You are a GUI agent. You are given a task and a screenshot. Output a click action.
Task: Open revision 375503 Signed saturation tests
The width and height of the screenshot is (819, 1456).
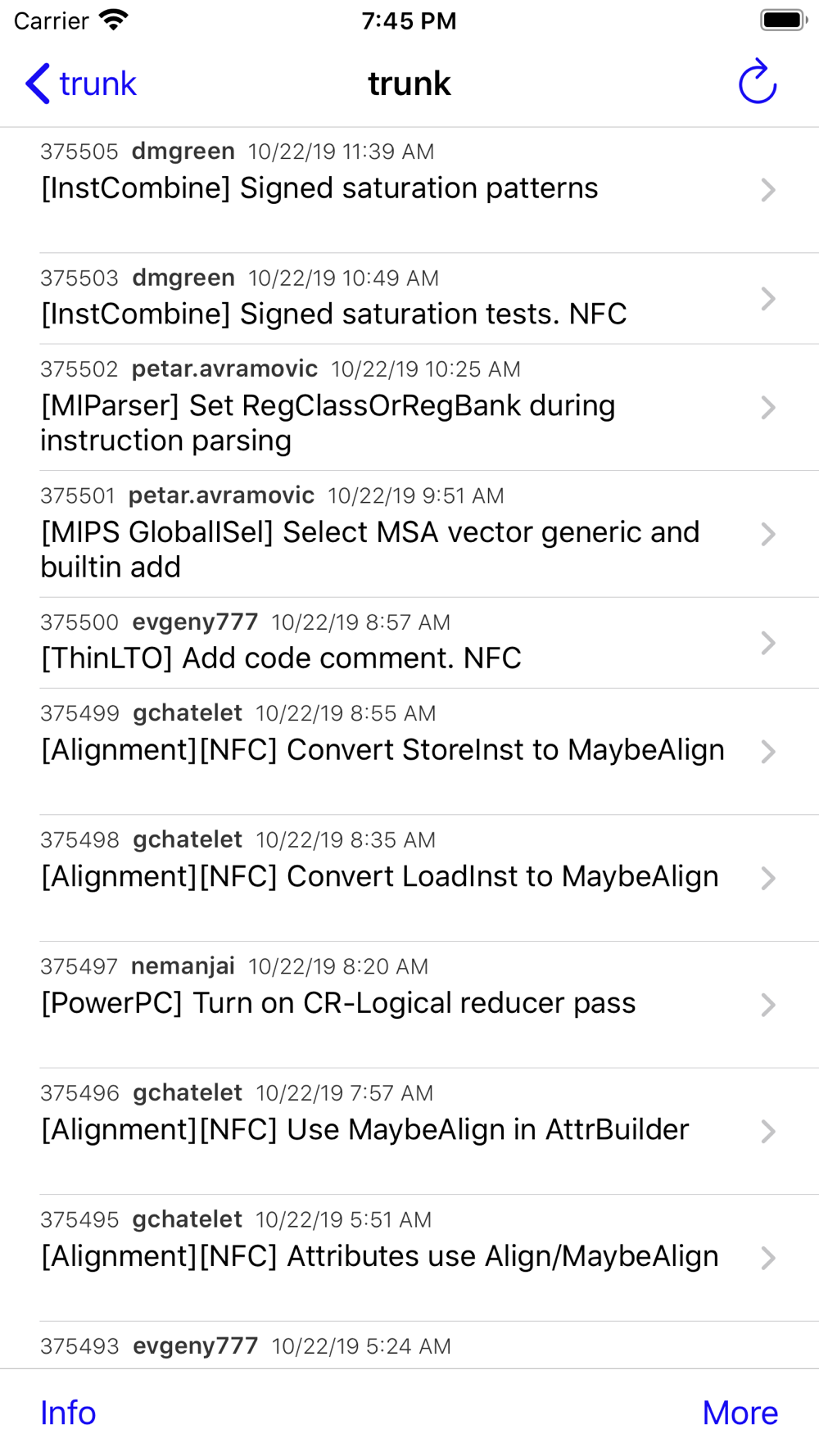409,299
